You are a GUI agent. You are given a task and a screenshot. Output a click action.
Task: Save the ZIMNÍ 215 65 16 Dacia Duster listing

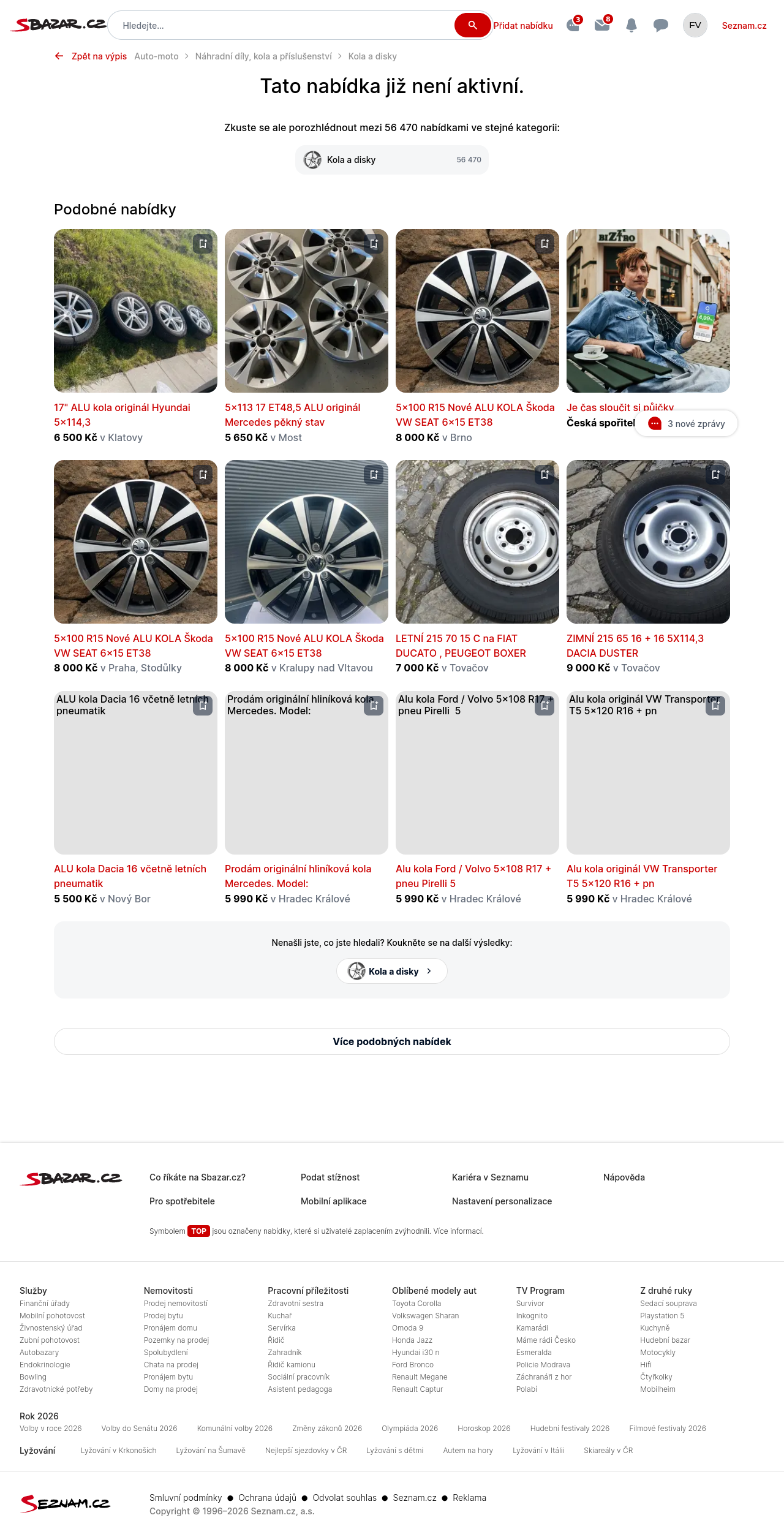pyautogui.click(x=715, y=475)
